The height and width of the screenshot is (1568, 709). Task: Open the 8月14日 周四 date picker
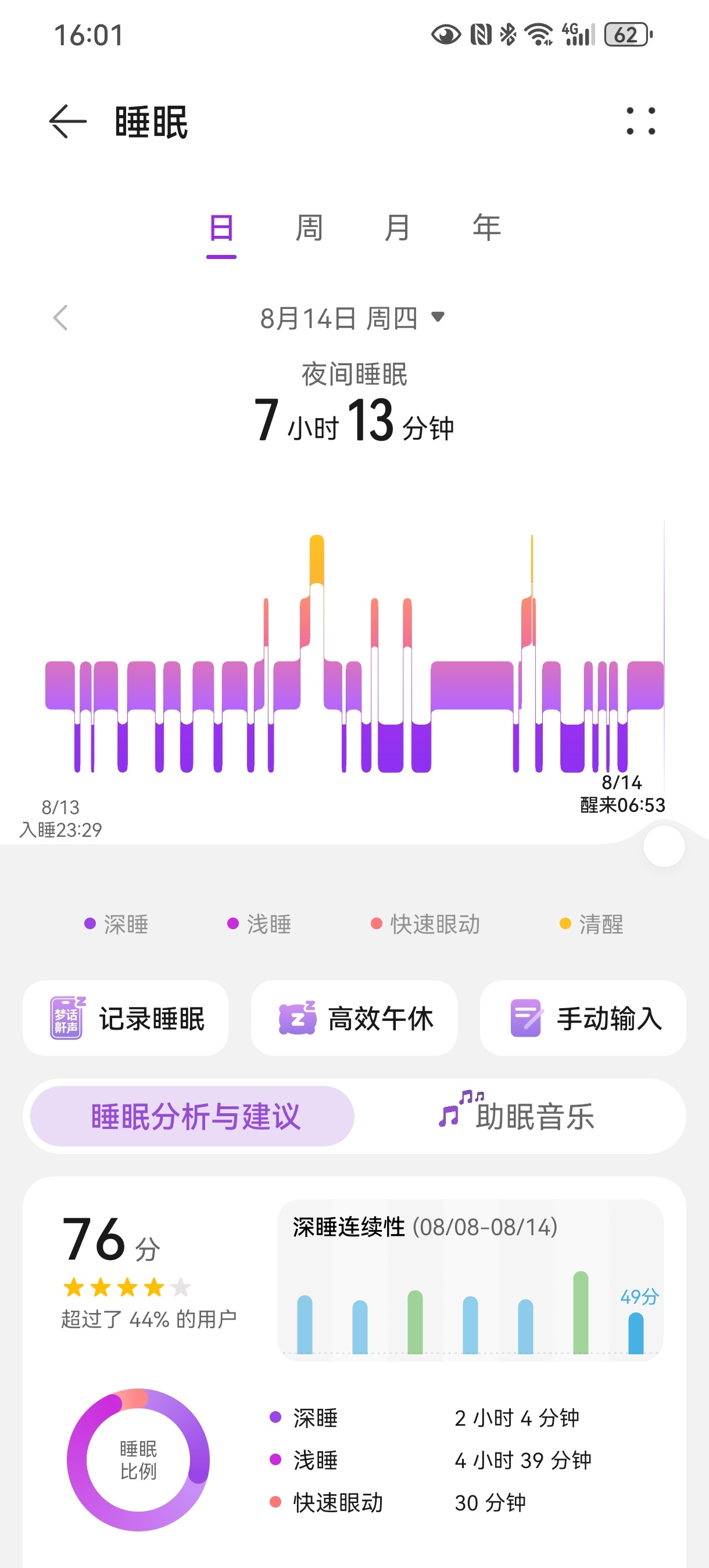coord(353,318)
